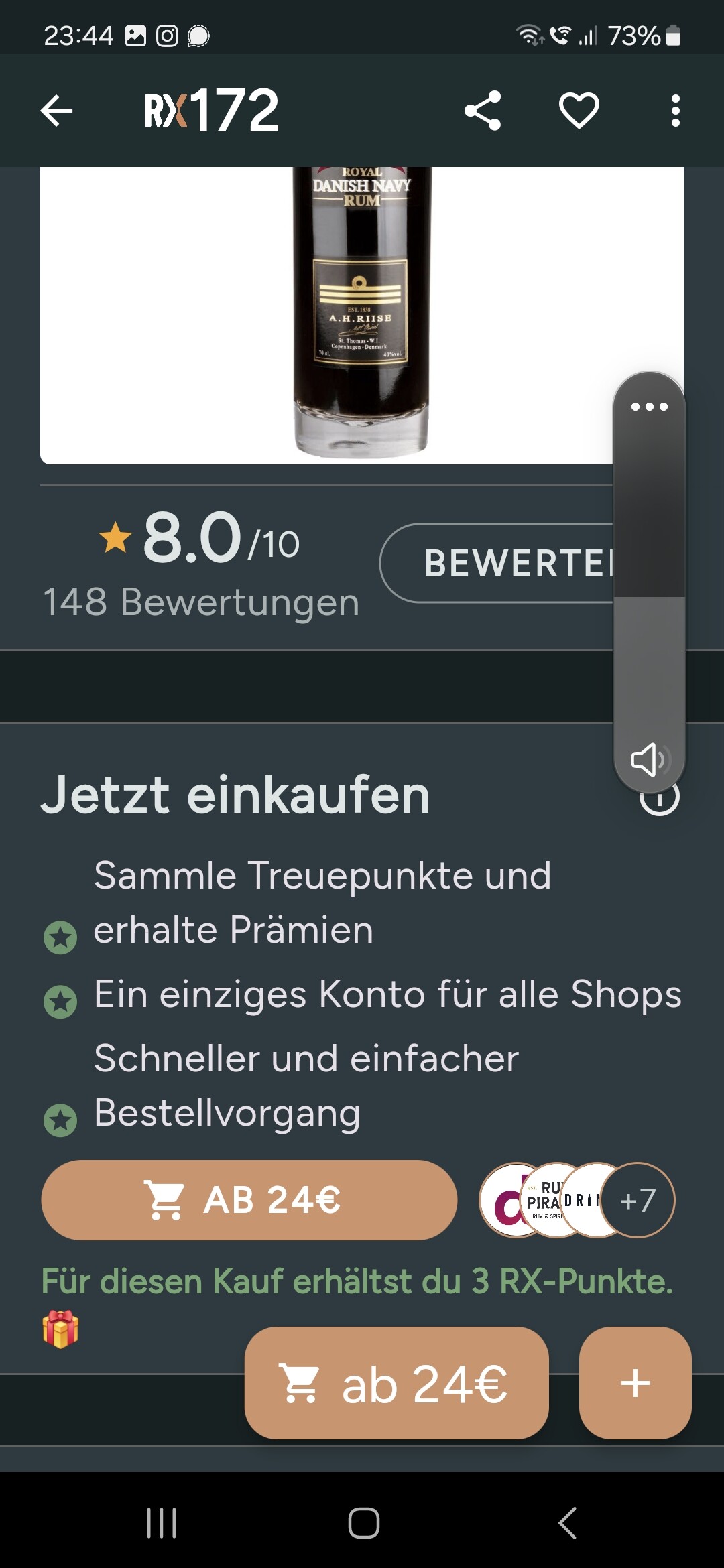Go to home screen via navigation bar
The width and height of the screenshot is (724, 1568).
[363, 1522]
